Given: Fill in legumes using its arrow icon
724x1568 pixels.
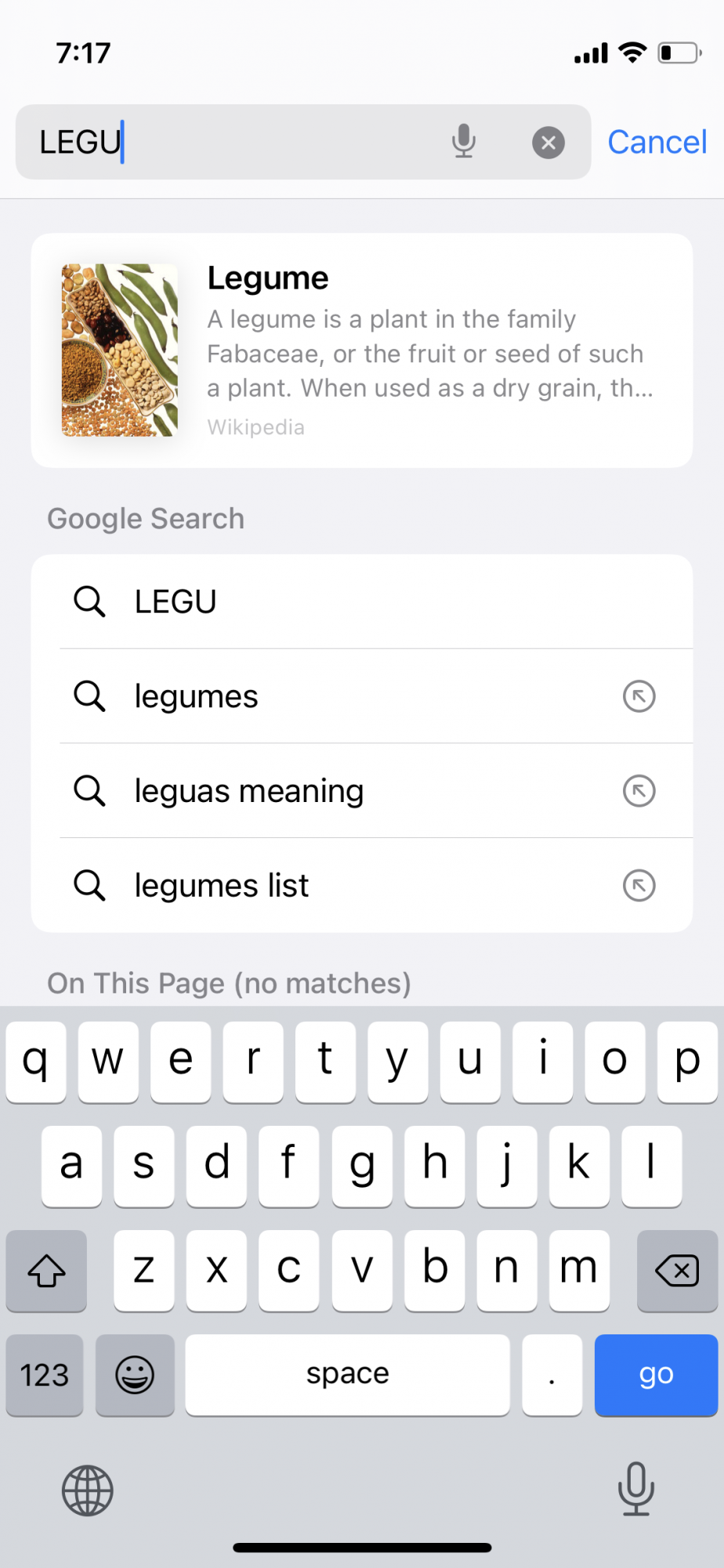Looking at the screenshot, I should (639, 696).
